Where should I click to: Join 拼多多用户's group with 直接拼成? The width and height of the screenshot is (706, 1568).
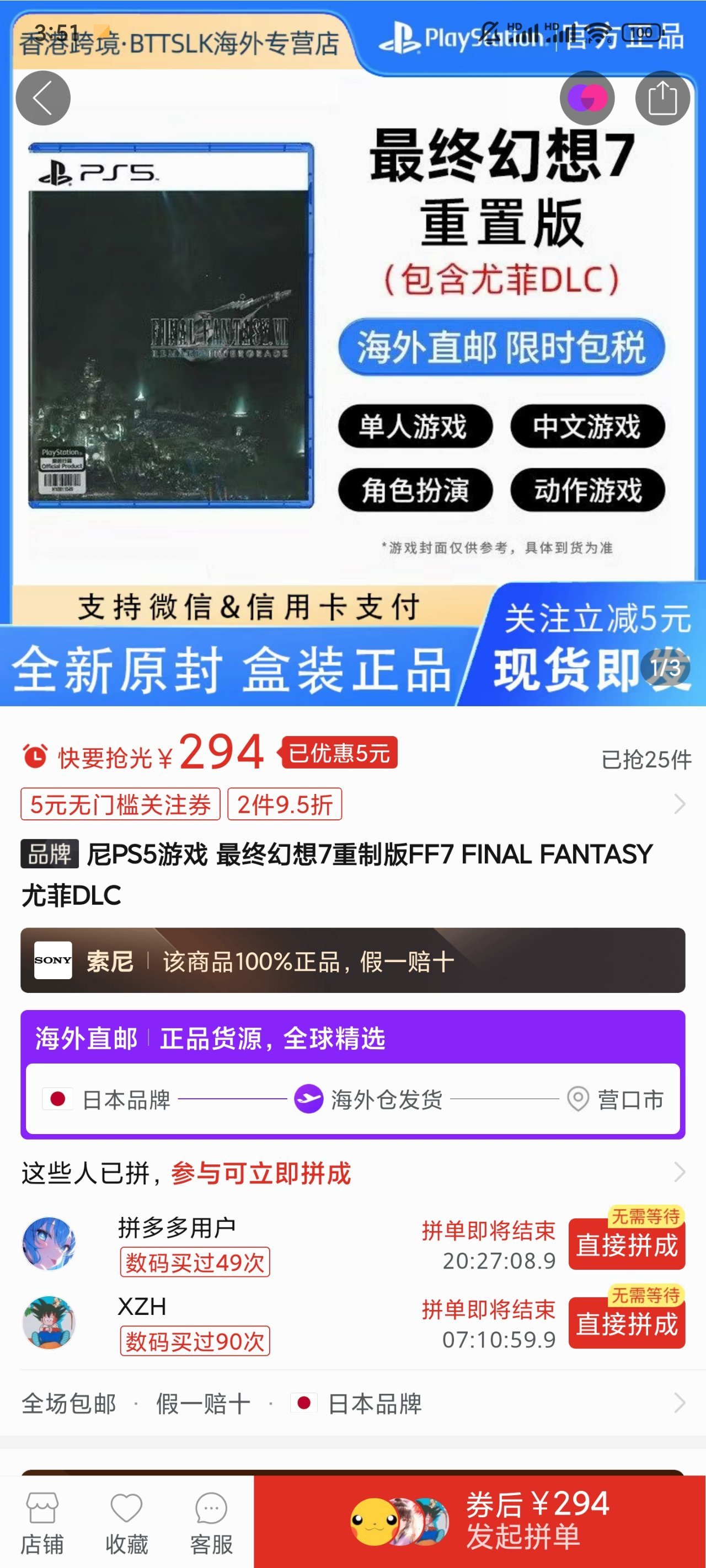[626, 1244]
